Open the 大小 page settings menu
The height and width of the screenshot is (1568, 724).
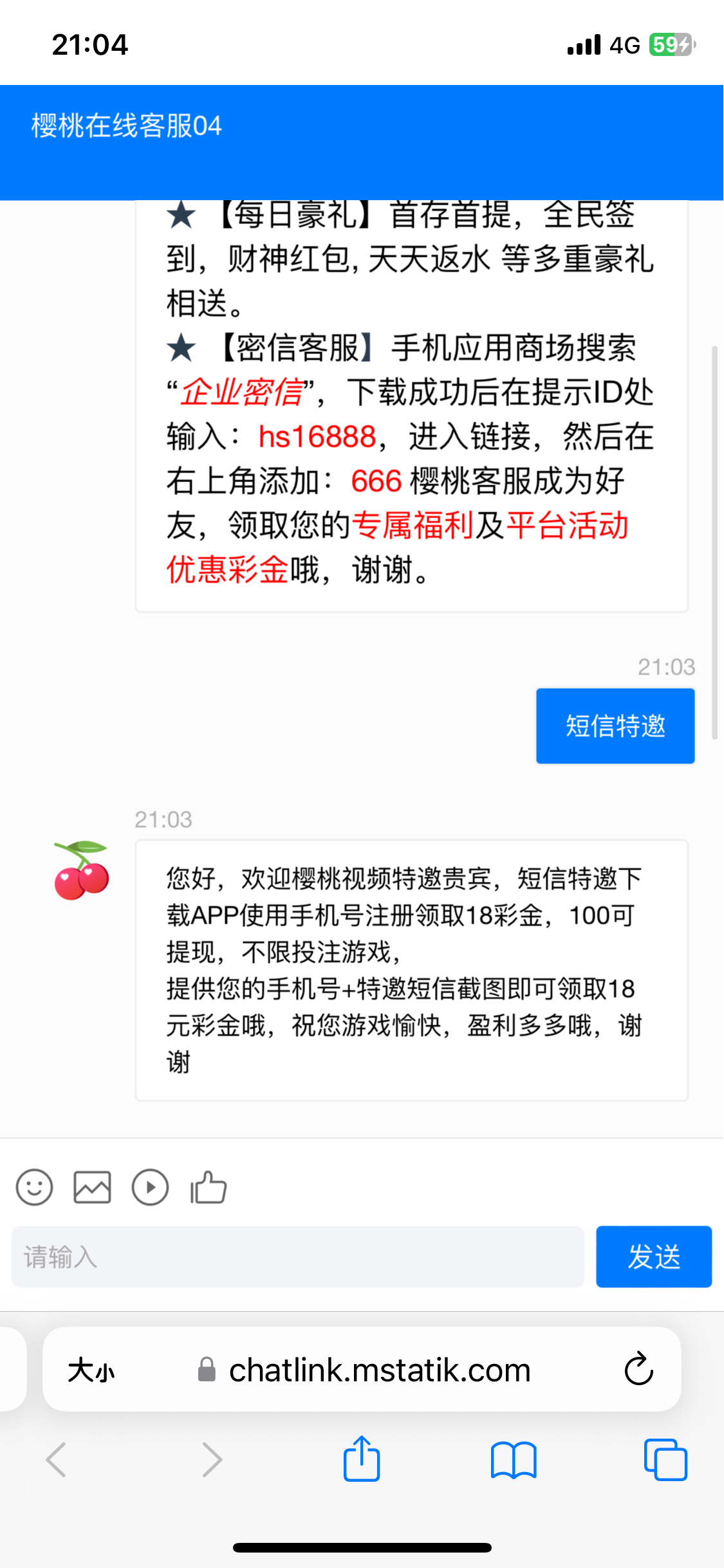click(x=91, y=1370)
